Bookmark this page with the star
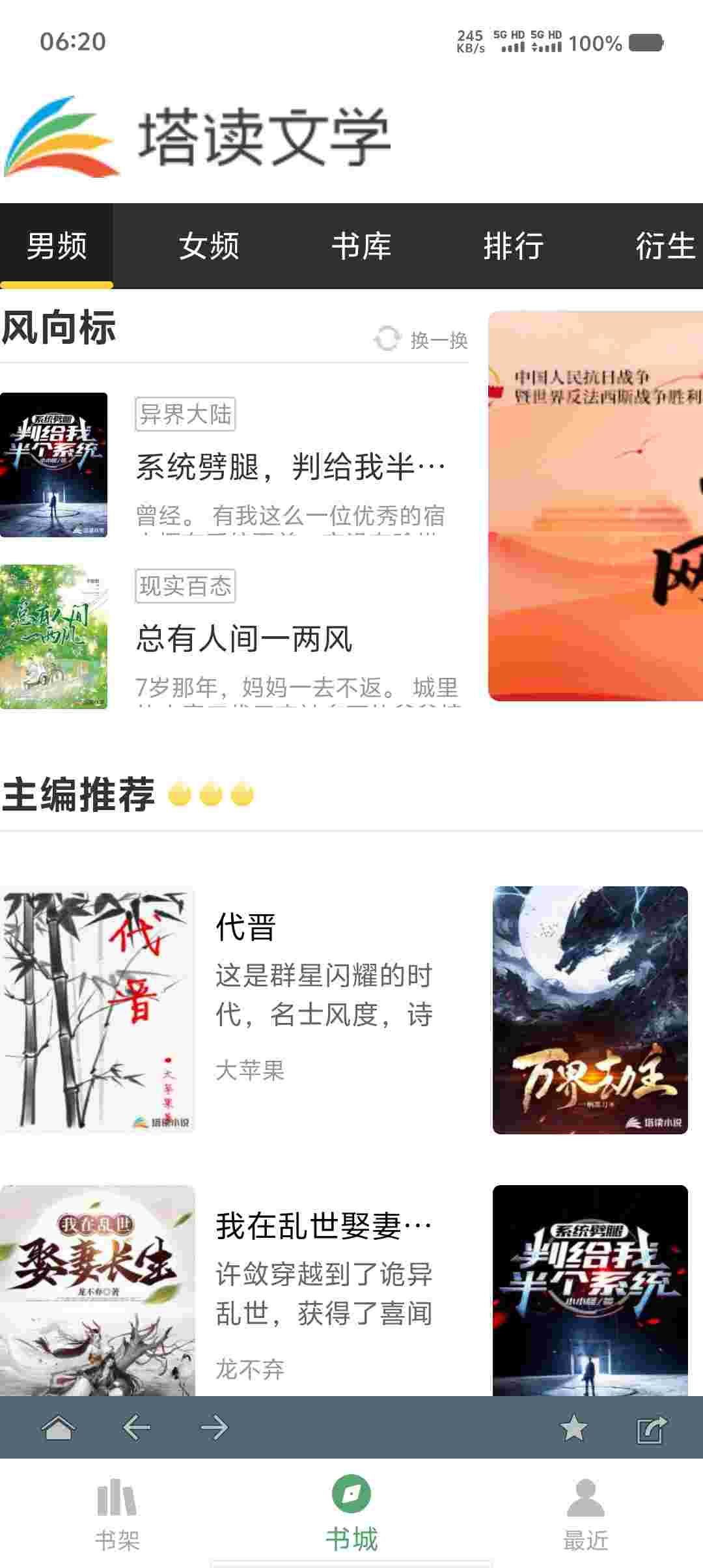Screen dimensions: 703x1568 coord(573,1428)
